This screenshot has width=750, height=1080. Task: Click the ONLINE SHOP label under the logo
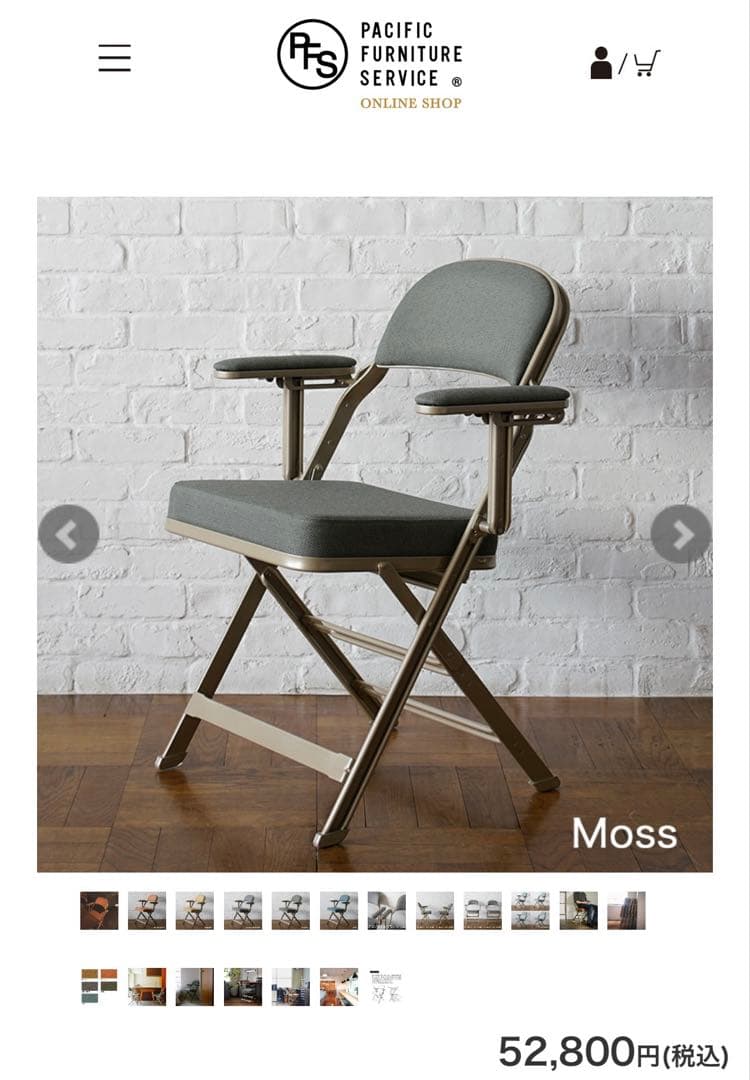(411, 103)
